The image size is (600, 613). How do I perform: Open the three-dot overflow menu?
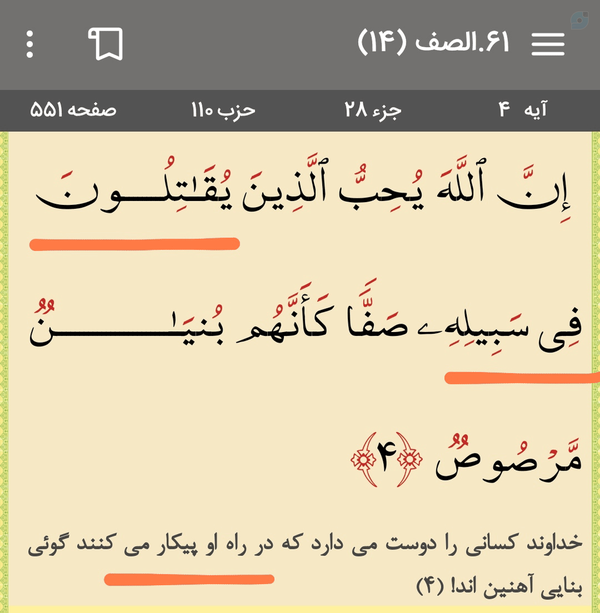tap(30, 44)
